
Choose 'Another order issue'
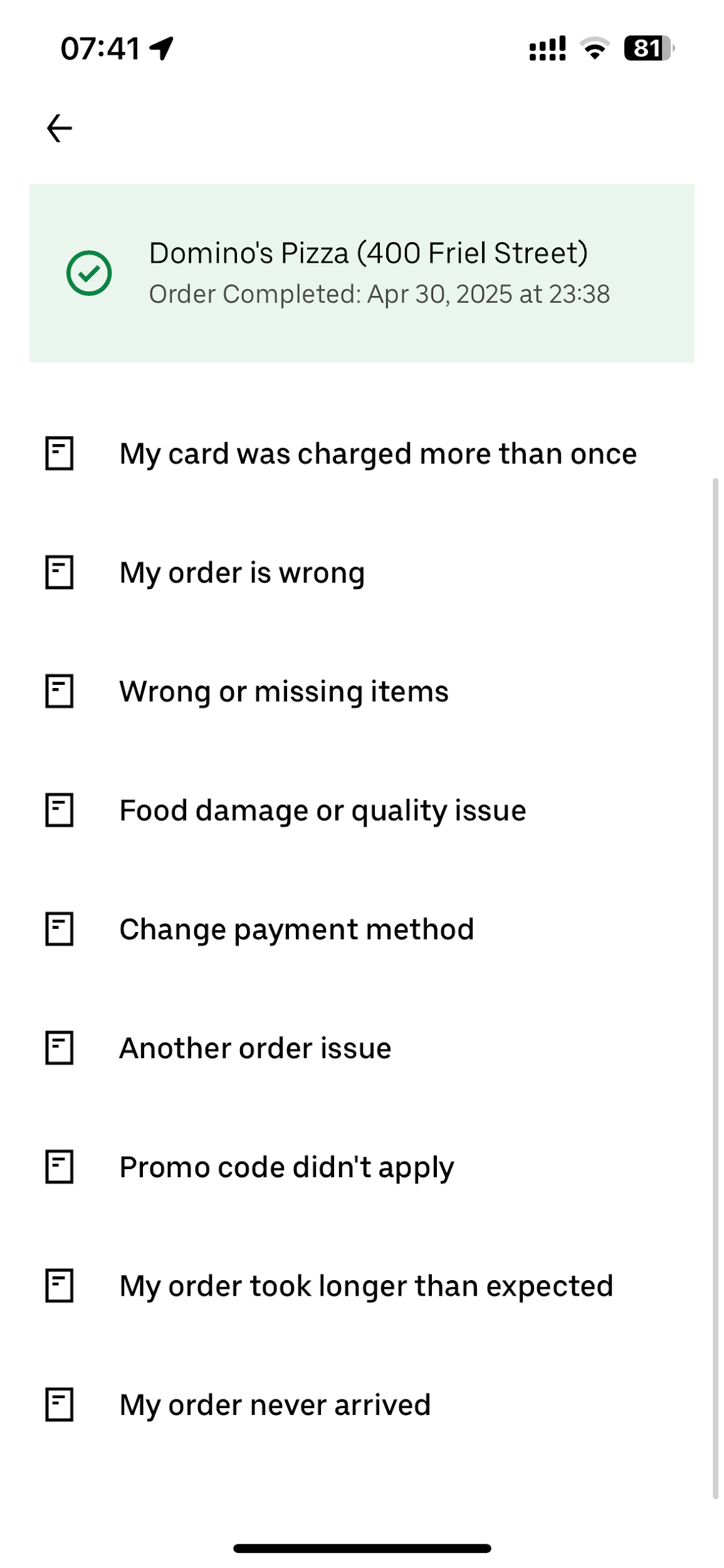pyautogui.click(x=255, y=1048)
